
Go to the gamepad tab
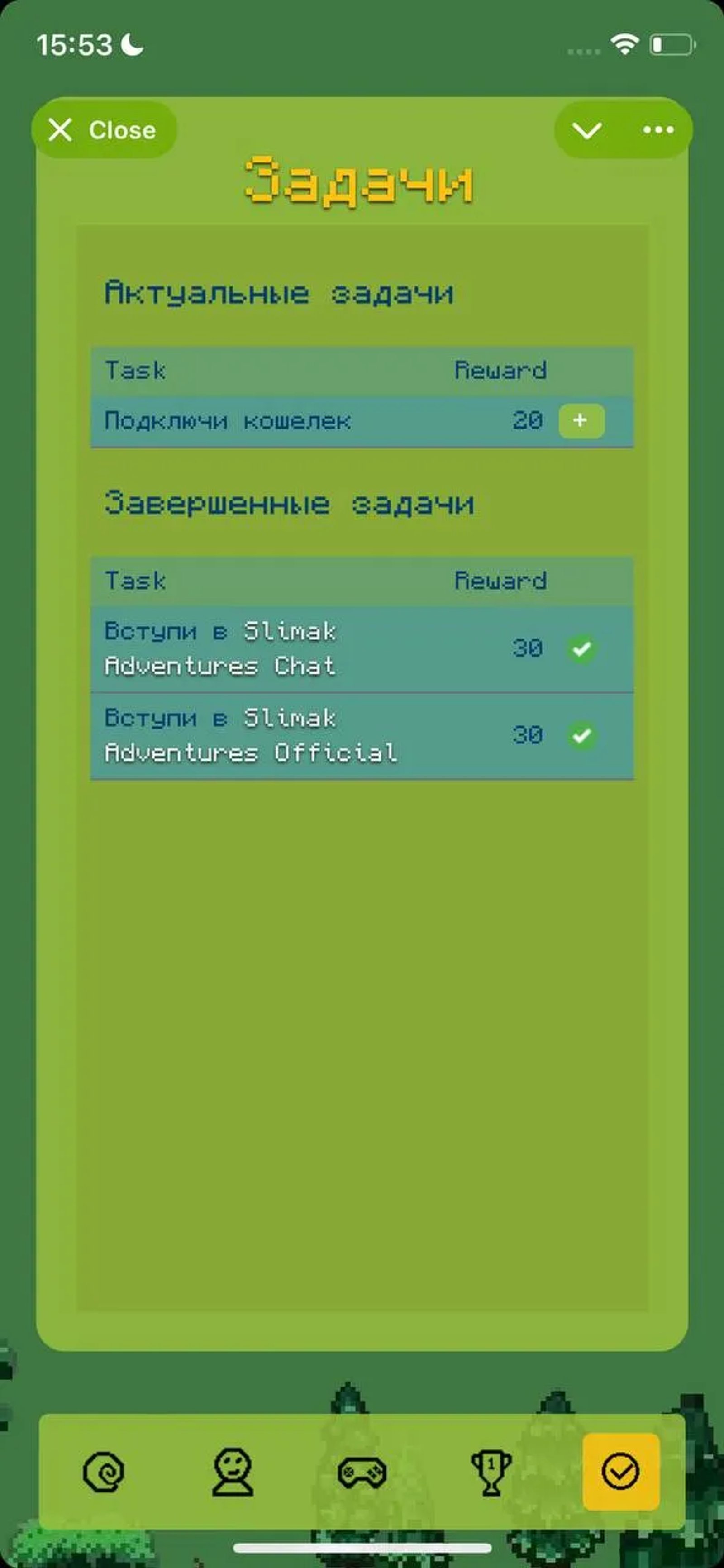(x=362, y=1473)
